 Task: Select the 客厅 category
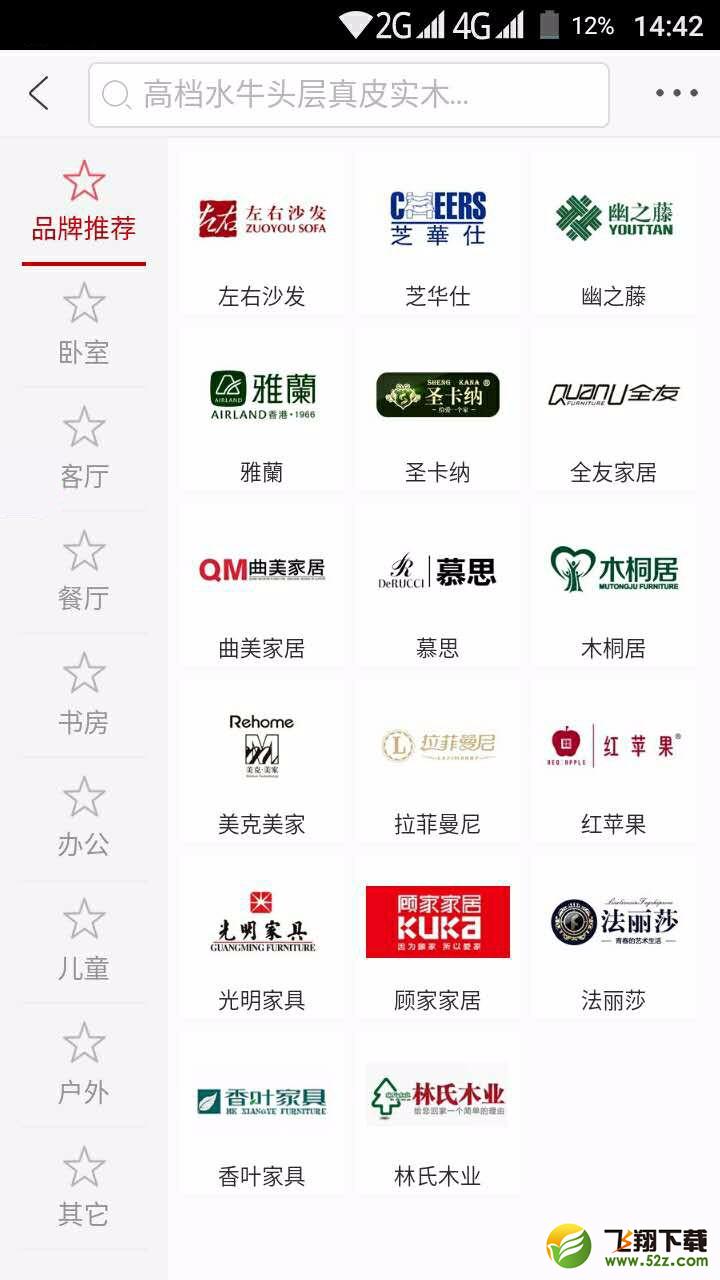coord(84,449)
